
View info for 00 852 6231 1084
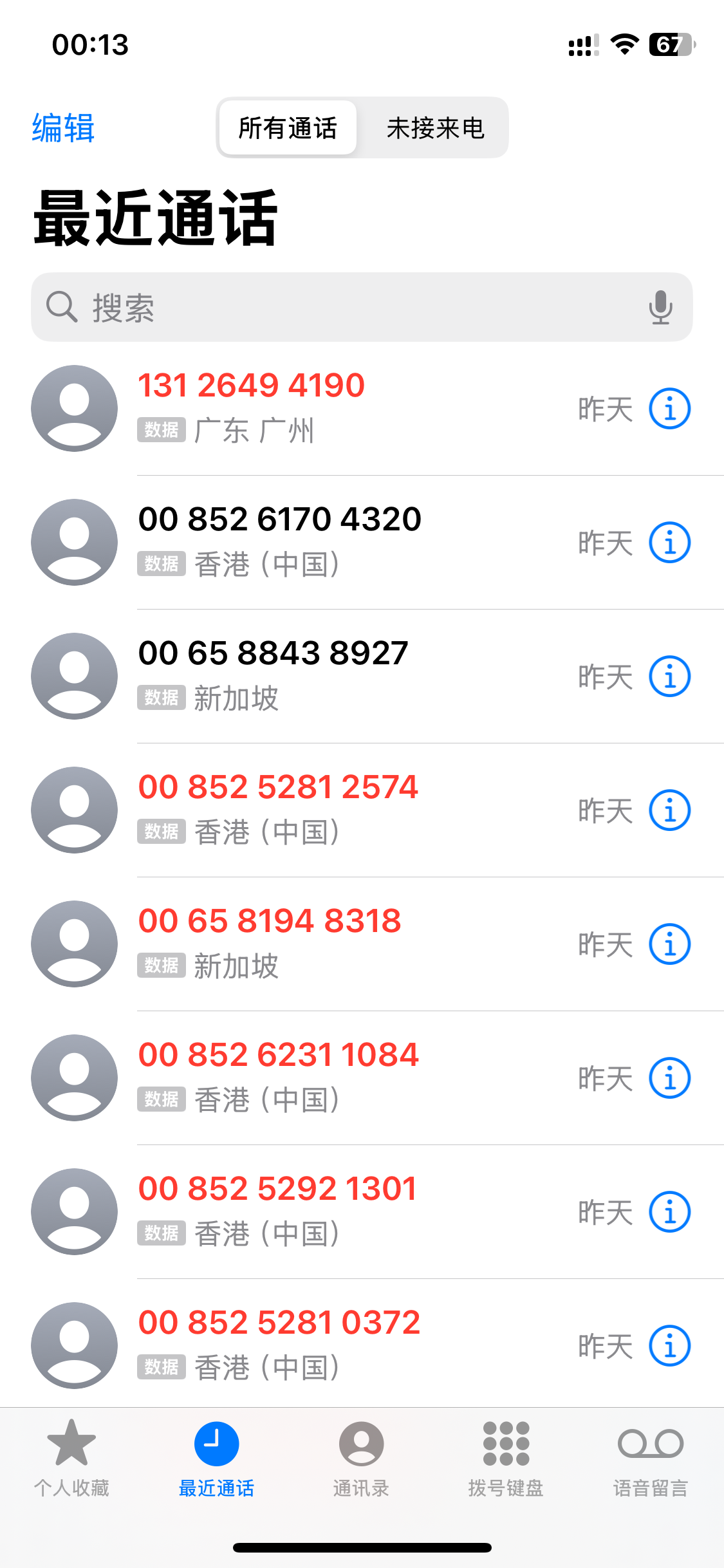(669, 1078)
